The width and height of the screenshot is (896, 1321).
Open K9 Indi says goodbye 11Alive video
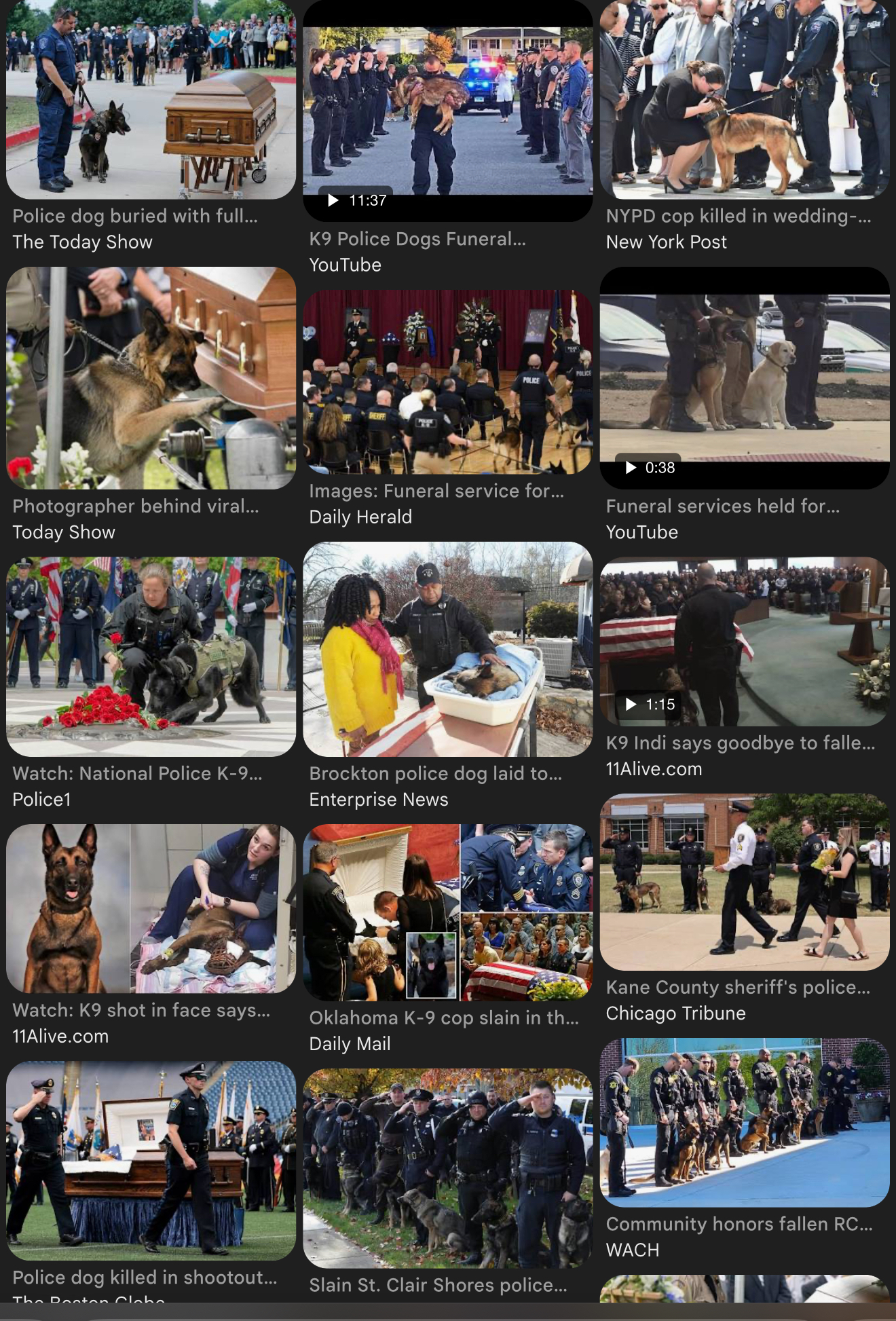[744, 641]
